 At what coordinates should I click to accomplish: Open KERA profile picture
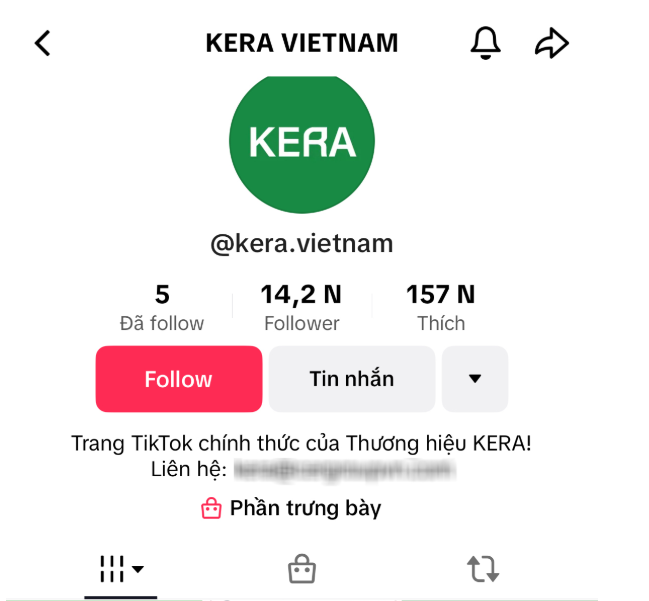click(302, 142)
